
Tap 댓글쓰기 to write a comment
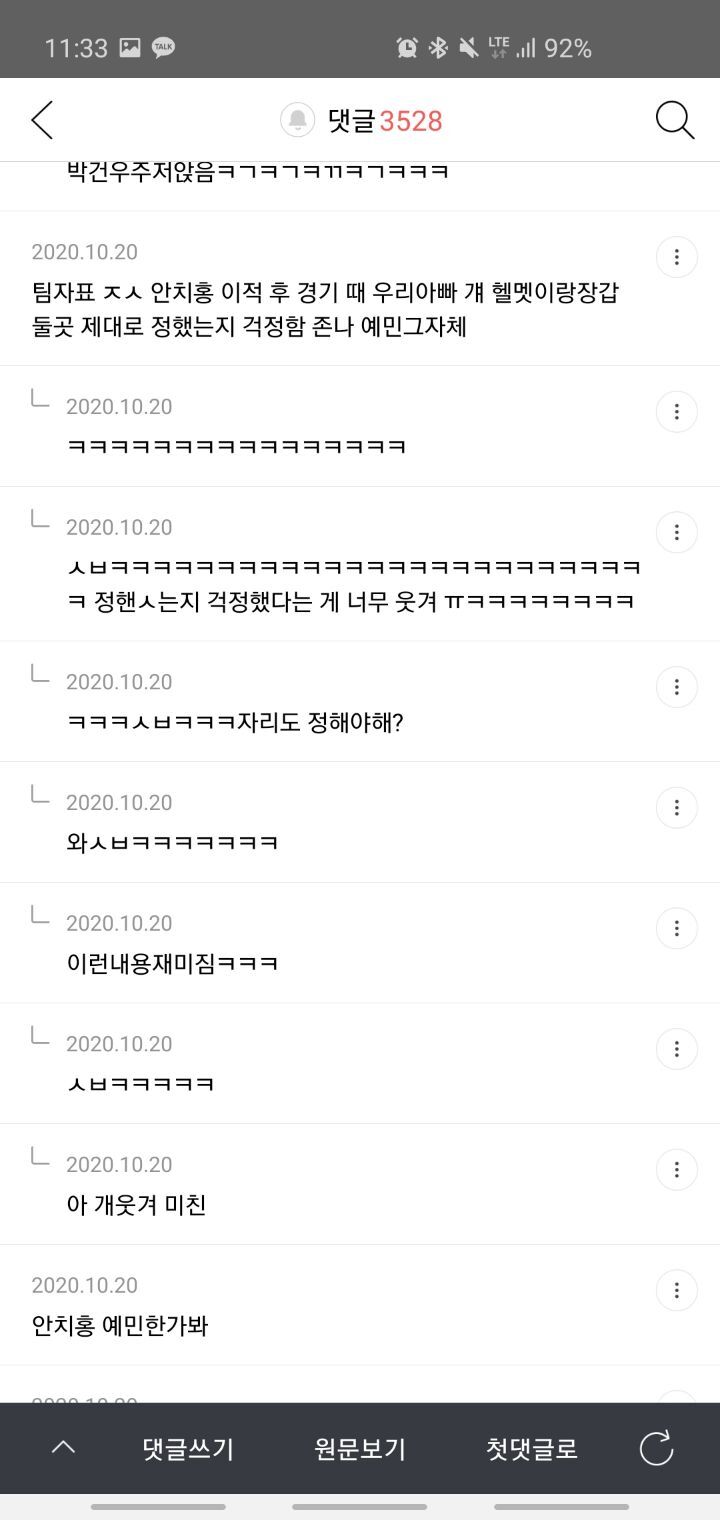[188, 1448]
